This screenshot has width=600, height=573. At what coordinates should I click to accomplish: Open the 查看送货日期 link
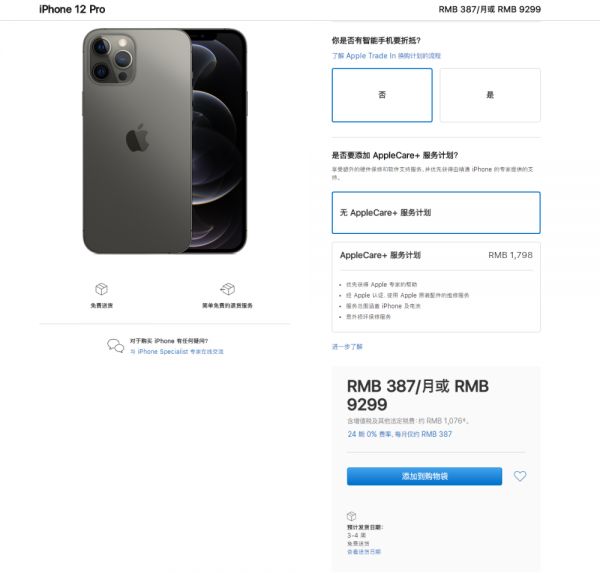coord(364,551)
